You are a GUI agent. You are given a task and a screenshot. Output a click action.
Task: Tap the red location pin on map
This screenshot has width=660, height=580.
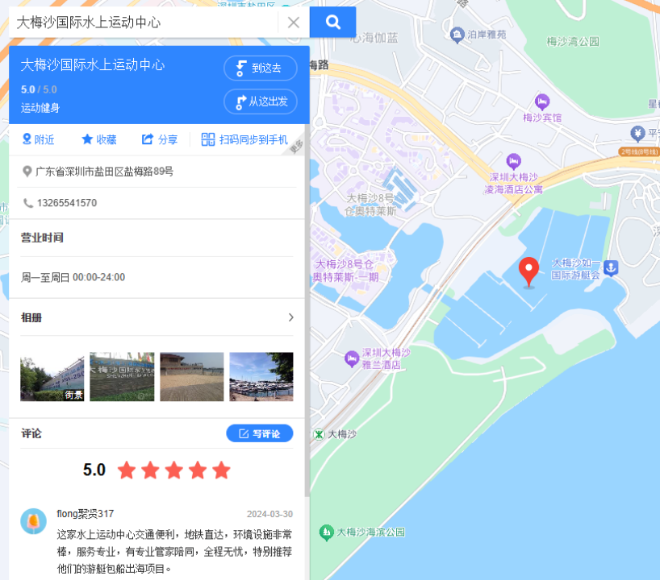click(x=529, y=270)
